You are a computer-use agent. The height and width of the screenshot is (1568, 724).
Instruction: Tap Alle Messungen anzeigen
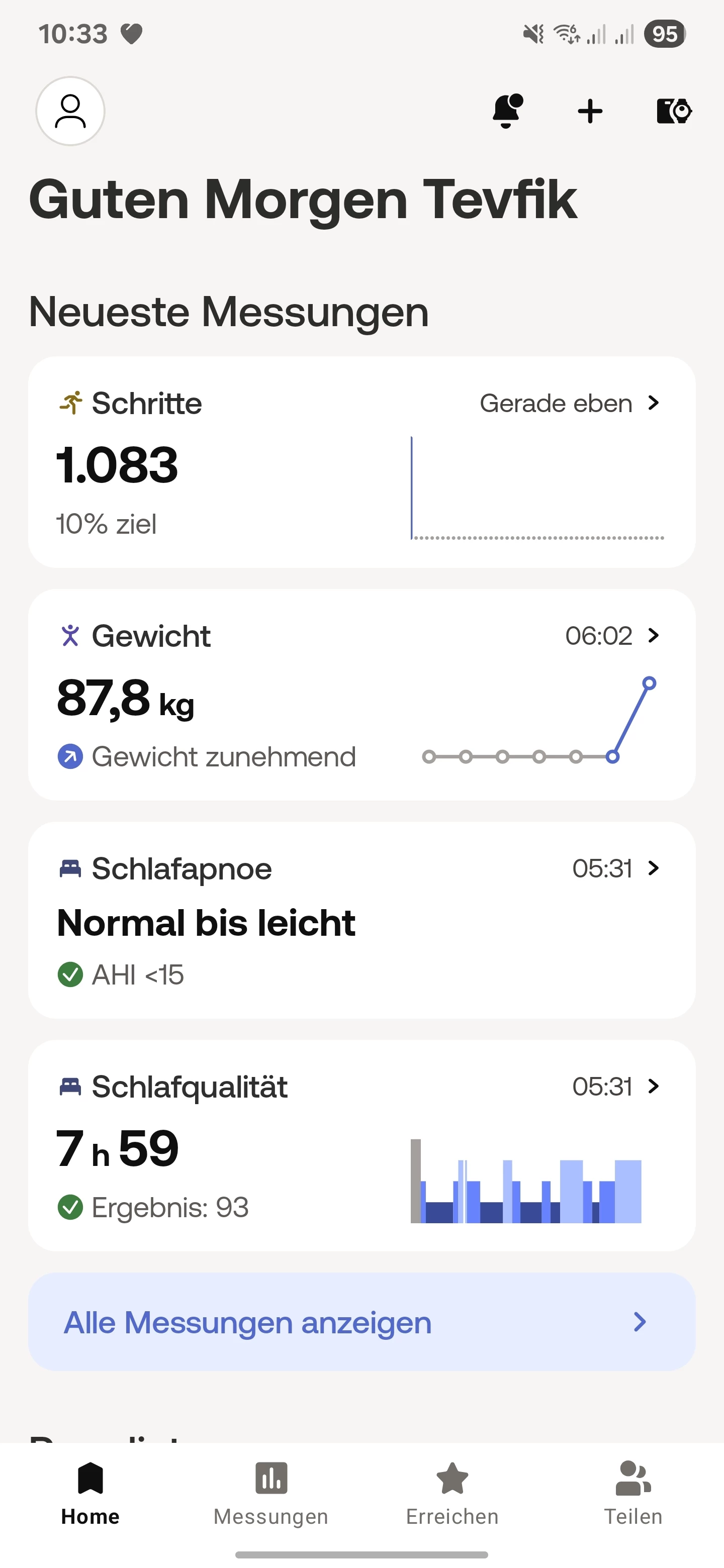click(361, 1321)
